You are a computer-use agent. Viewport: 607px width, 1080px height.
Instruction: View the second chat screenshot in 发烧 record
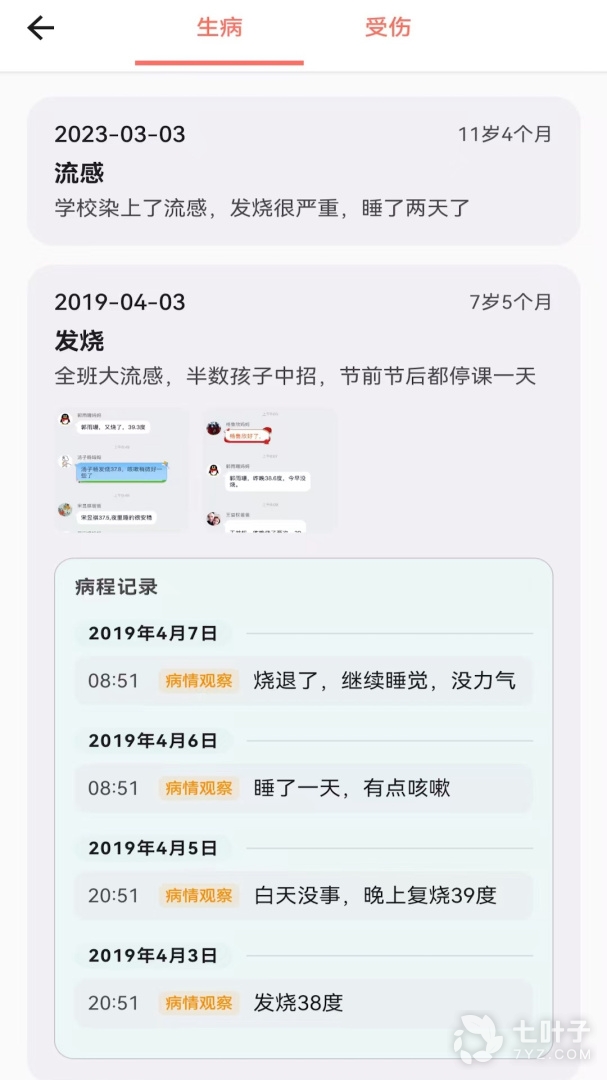269,469
